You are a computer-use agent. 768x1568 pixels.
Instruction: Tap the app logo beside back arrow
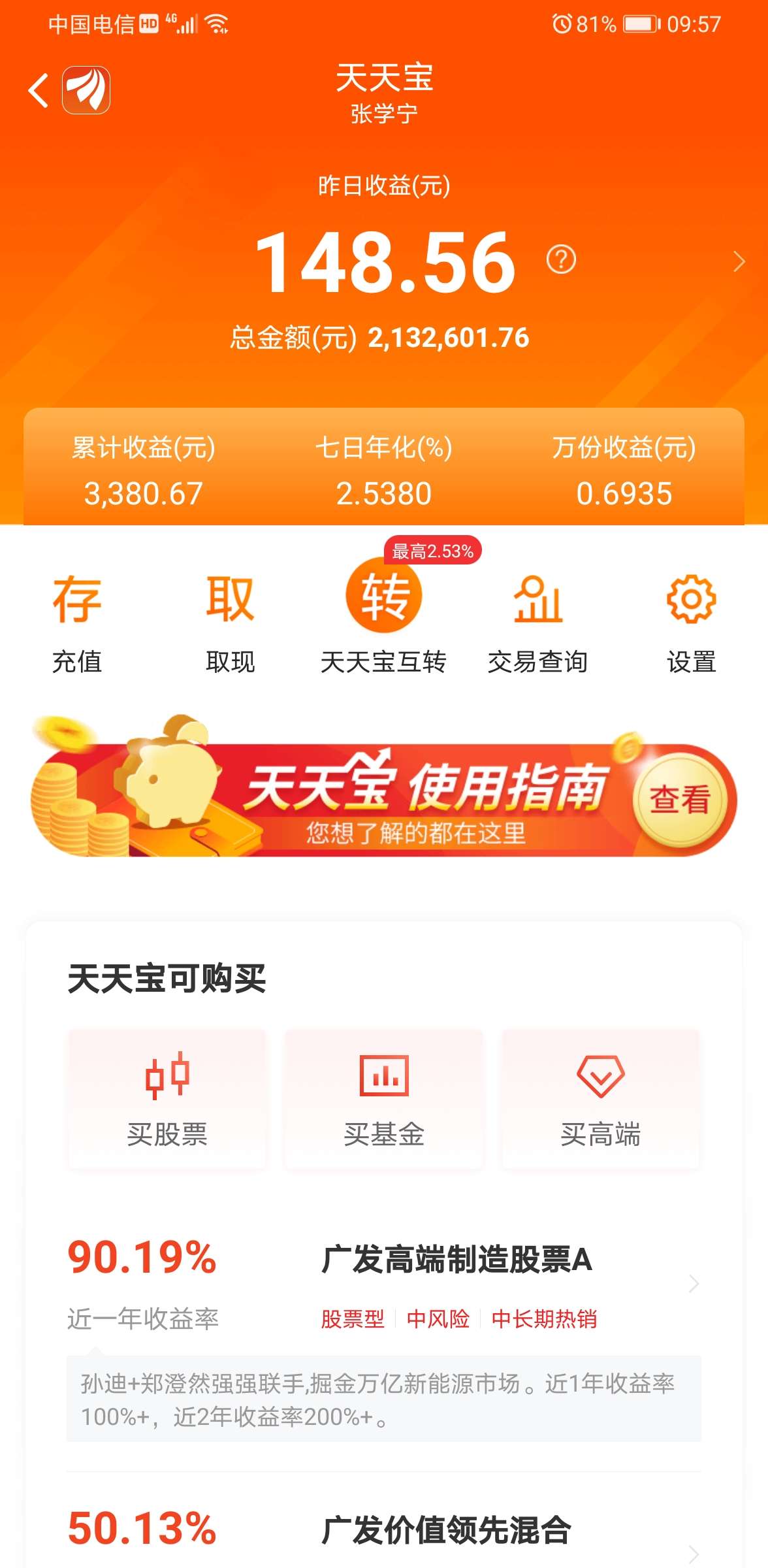[86, 90]
